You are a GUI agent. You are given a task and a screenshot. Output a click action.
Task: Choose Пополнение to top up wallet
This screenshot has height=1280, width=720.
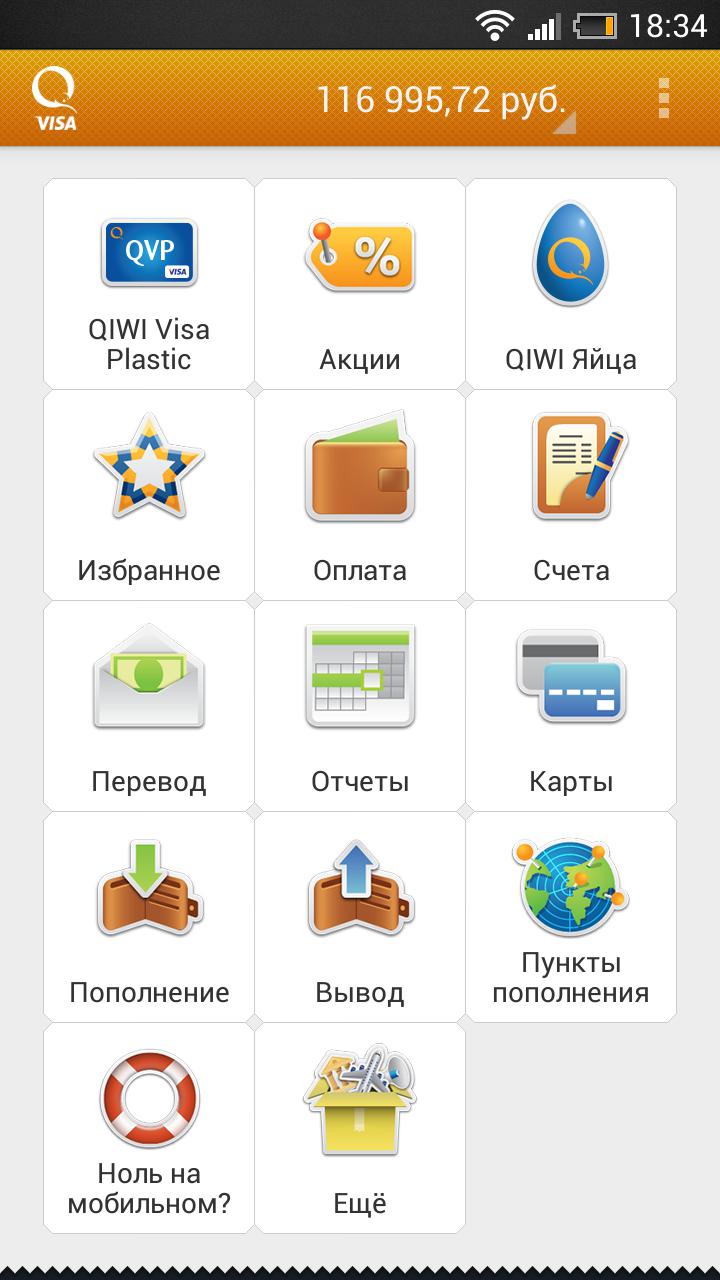pyautogui.click(x=149, y=917)
